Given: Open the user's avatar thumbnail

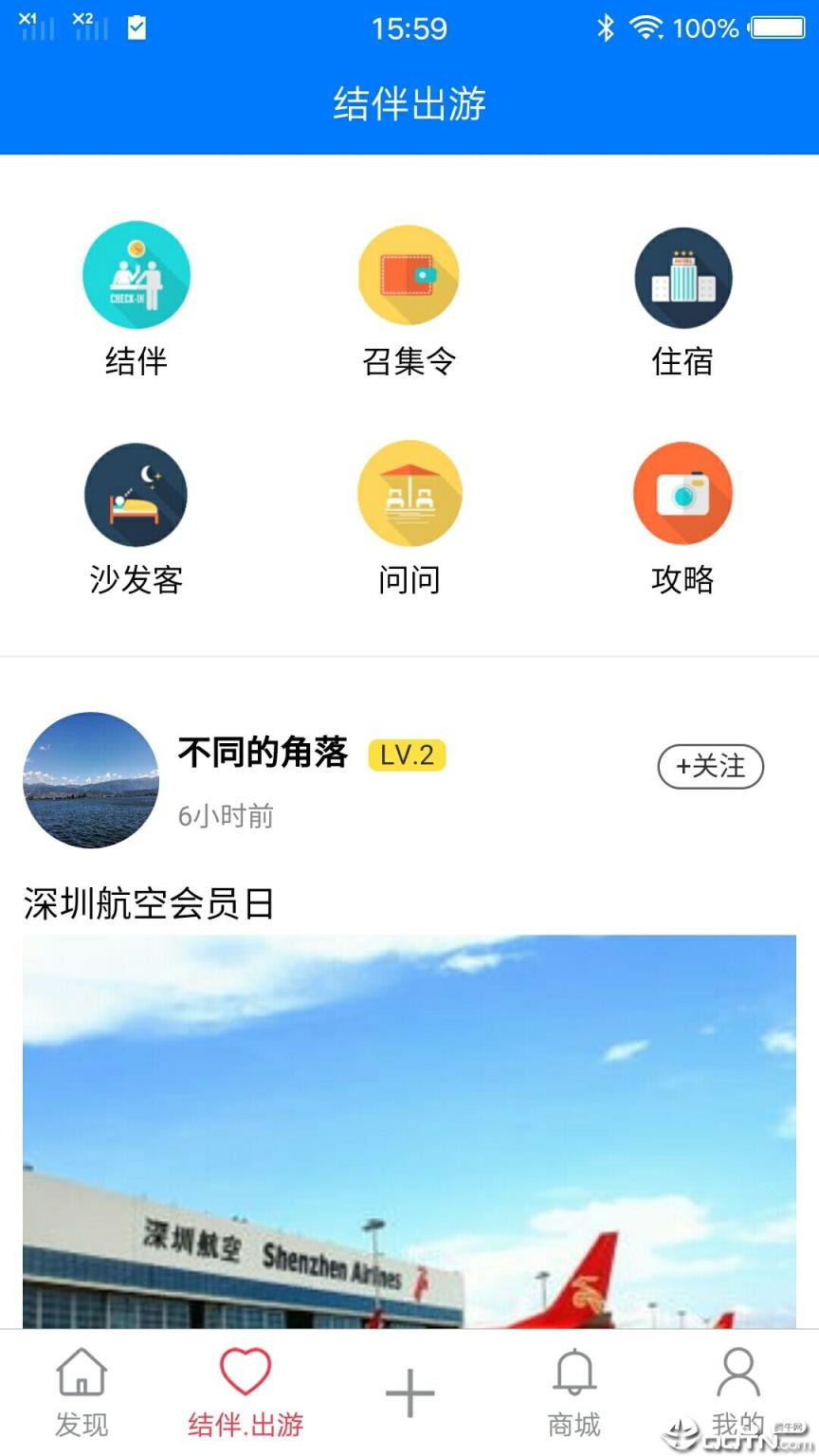Looking at the screenshot, I should (x=90, y=781).
